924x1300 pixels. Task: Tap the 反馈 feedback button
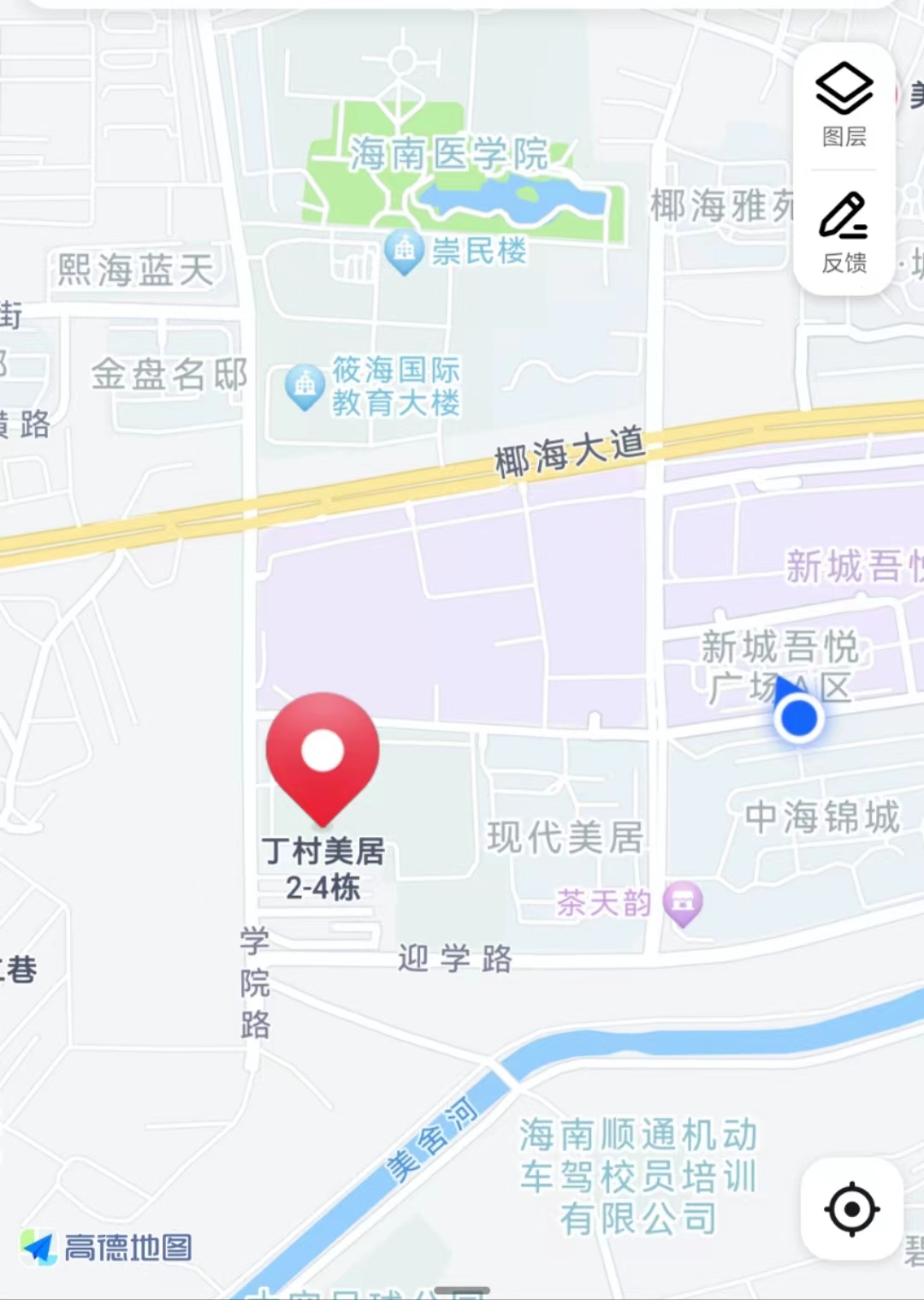click(x=844, y=232)
